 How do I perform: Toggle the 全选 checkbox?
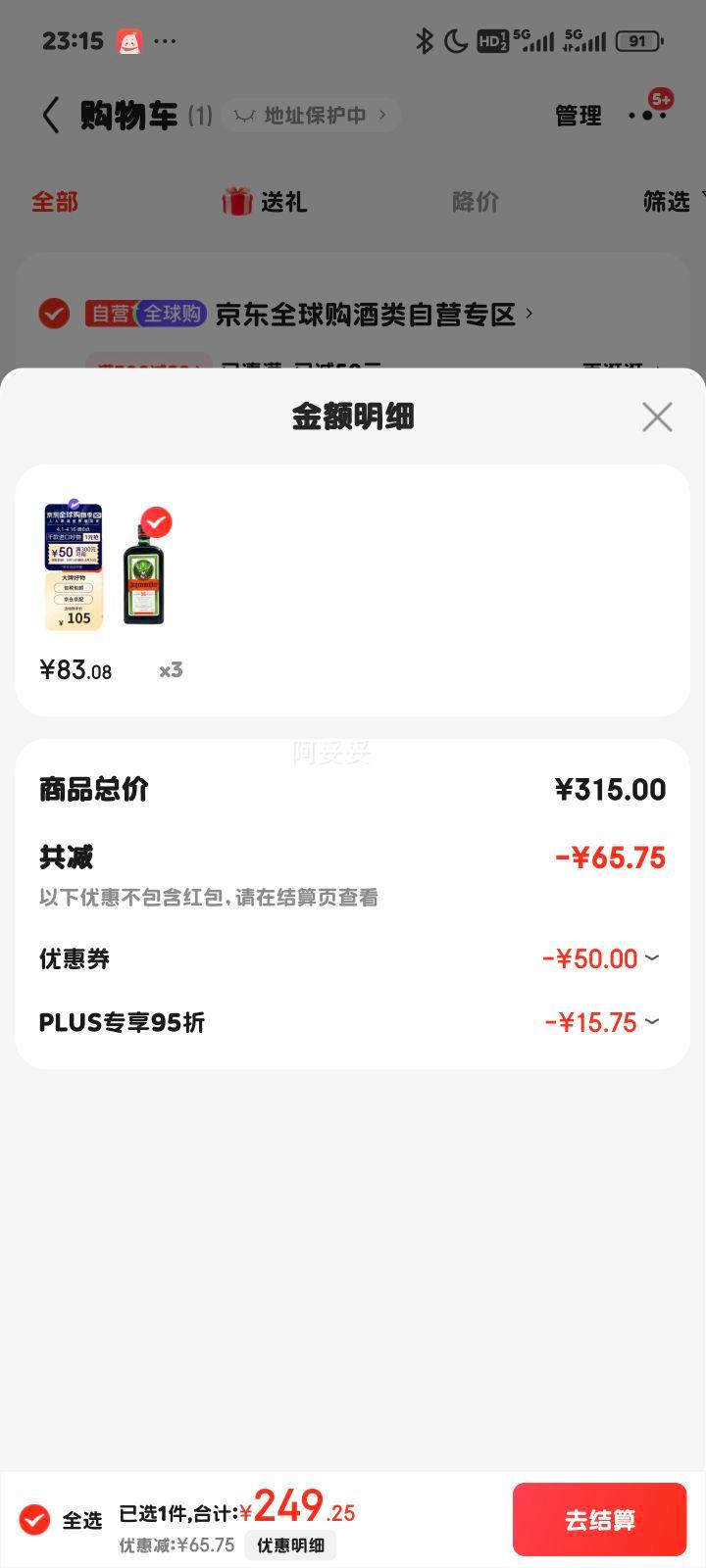click(35, 1519)
